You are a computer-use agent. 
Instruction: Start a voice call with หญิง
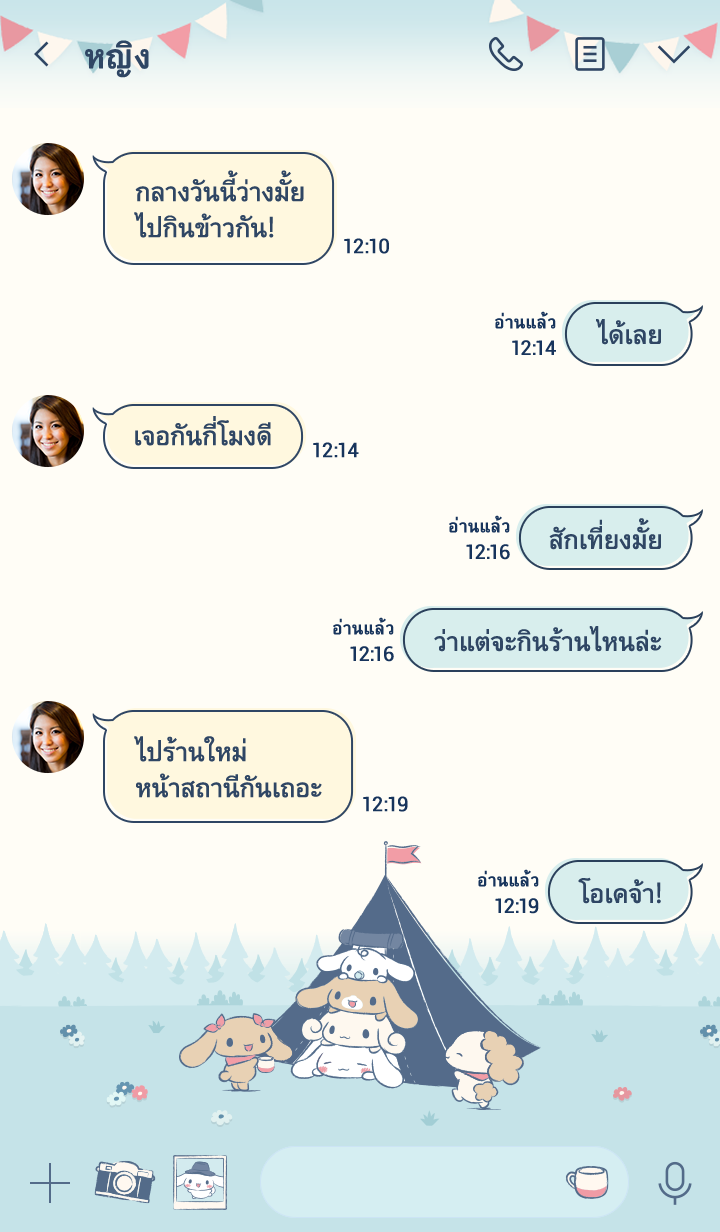coord(505,54)
